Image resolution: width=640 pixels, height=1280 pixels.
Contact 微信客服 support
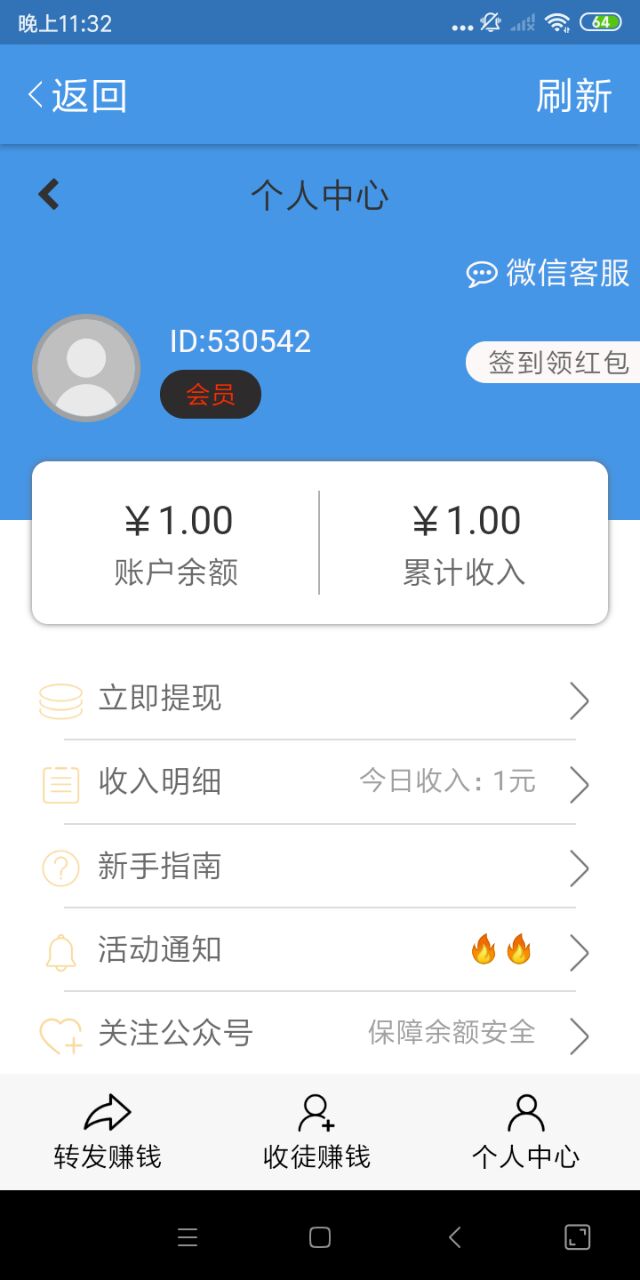click(548, 273)
